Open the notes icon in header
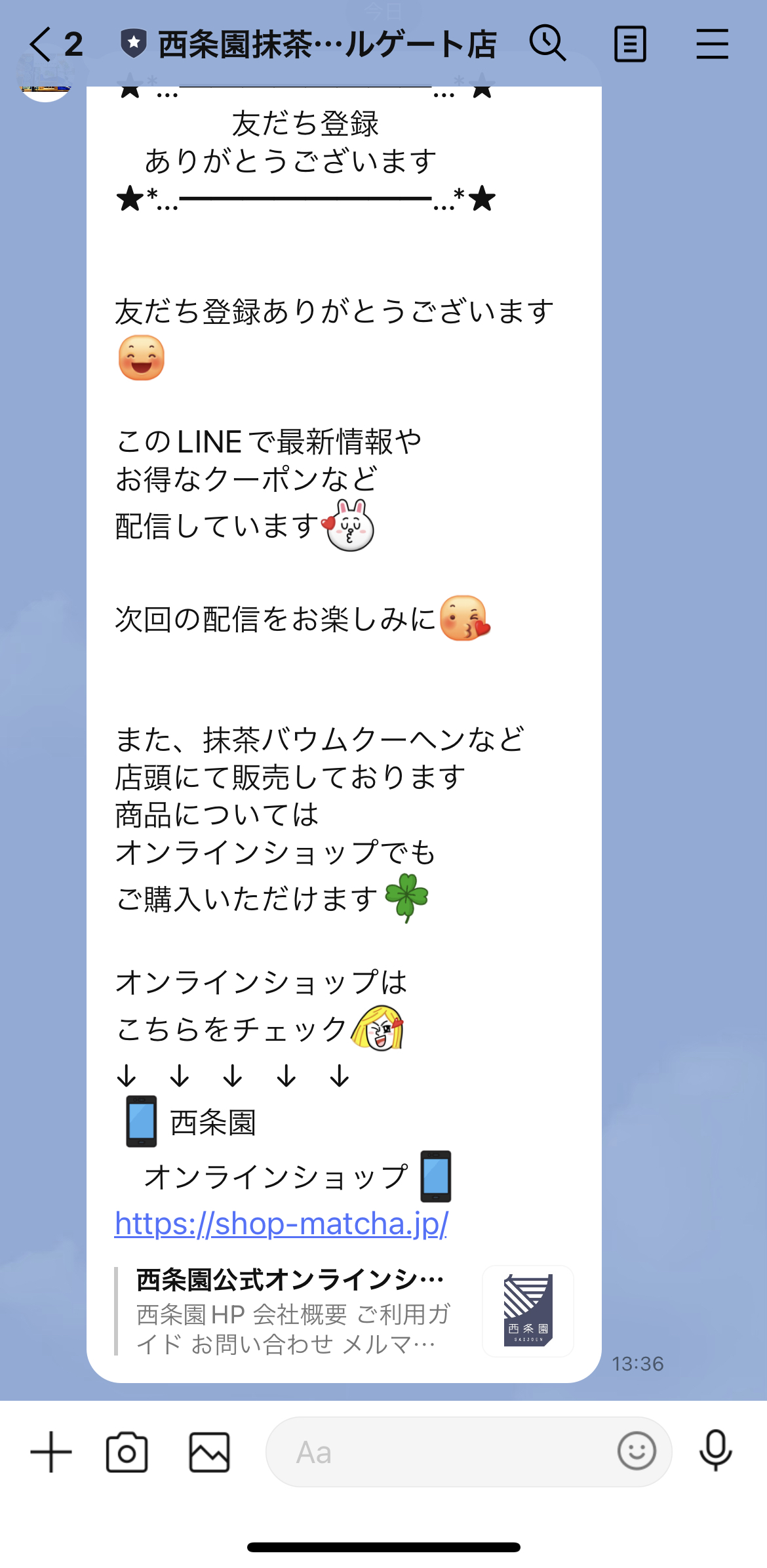The height and width of the screenshot is (1568, 767). click(630, 45)
